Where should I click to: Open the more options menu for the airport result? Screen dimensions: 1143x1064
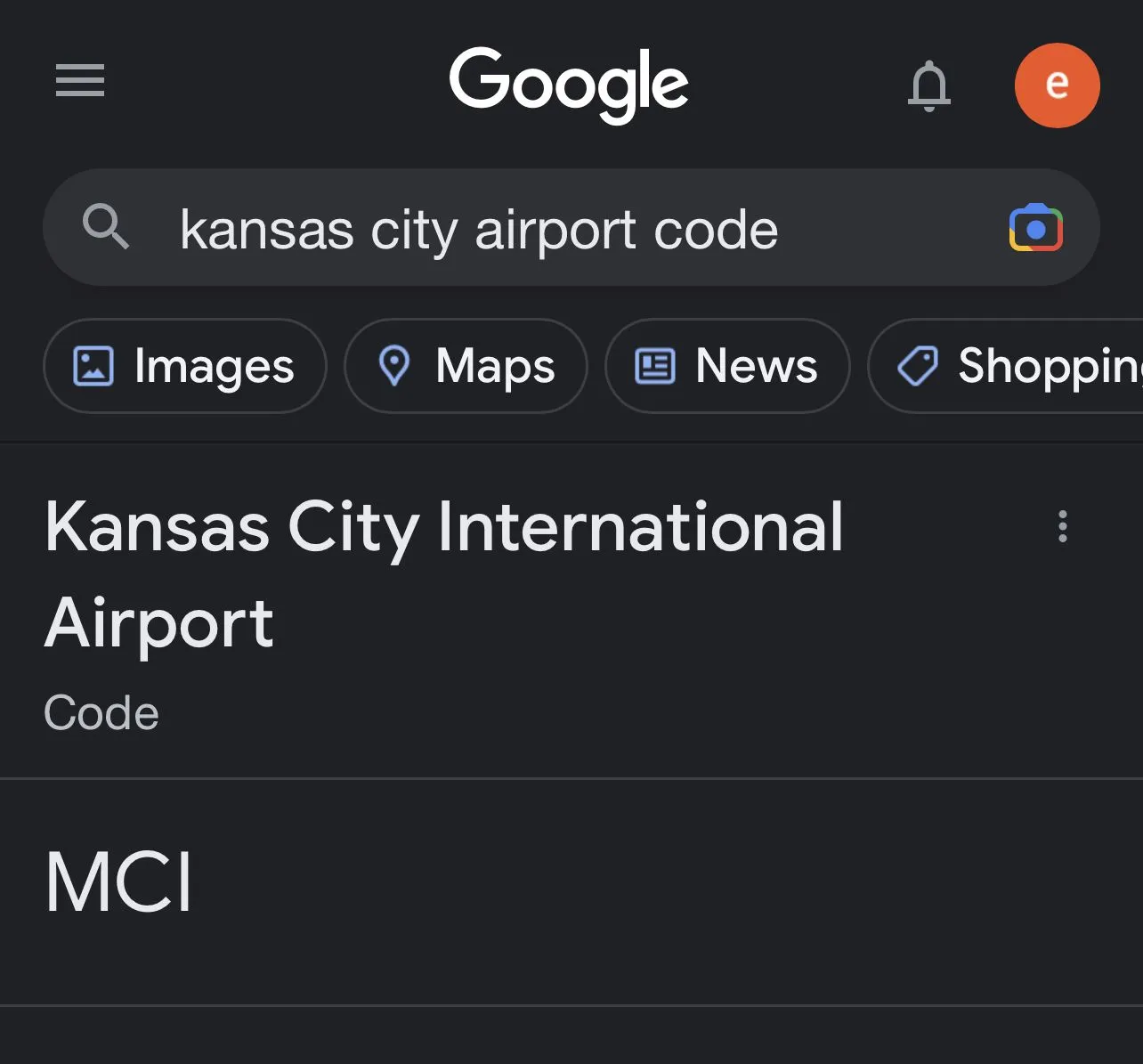tap(1062, 526)
